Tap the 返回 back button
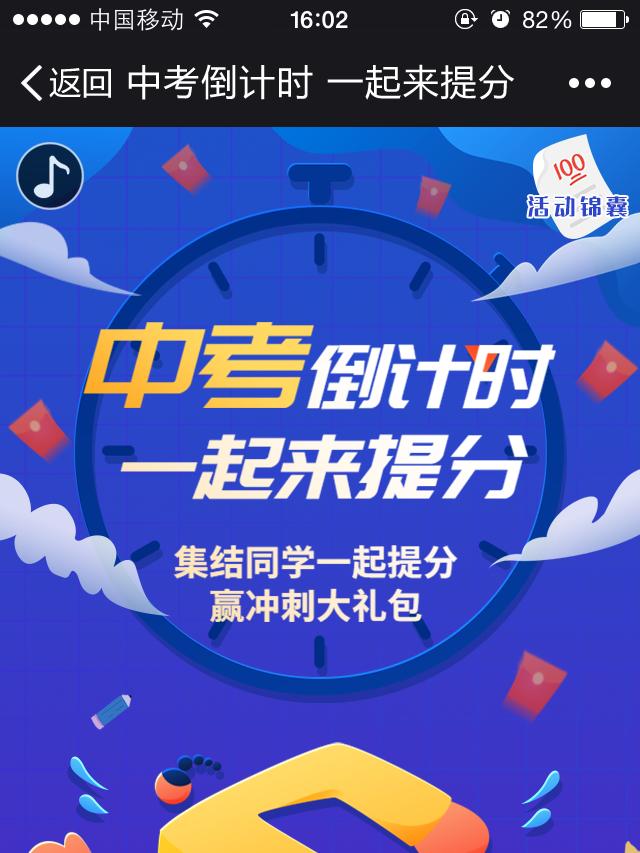 point(66,83)
